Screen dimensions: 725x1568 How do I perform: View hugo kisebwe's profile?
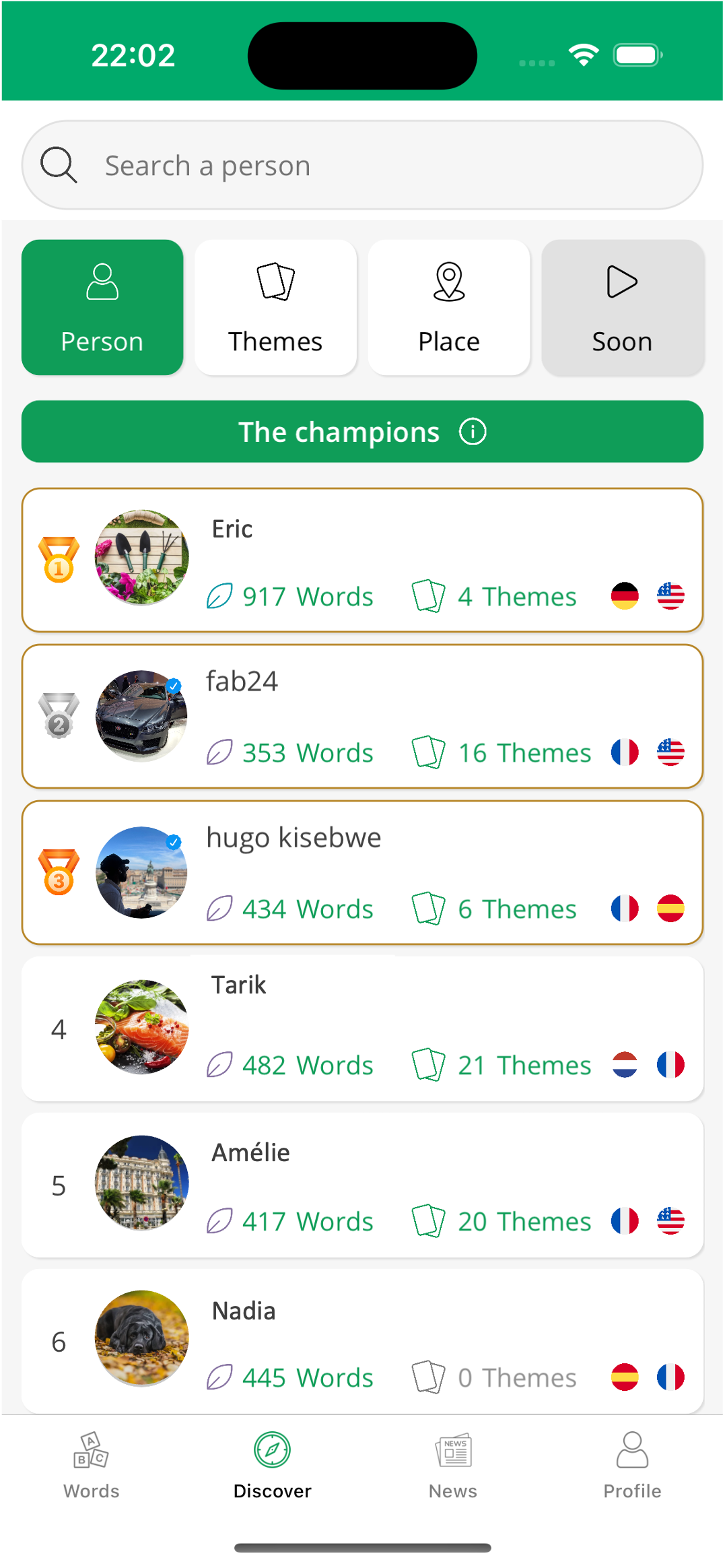[x=362, y=873]
